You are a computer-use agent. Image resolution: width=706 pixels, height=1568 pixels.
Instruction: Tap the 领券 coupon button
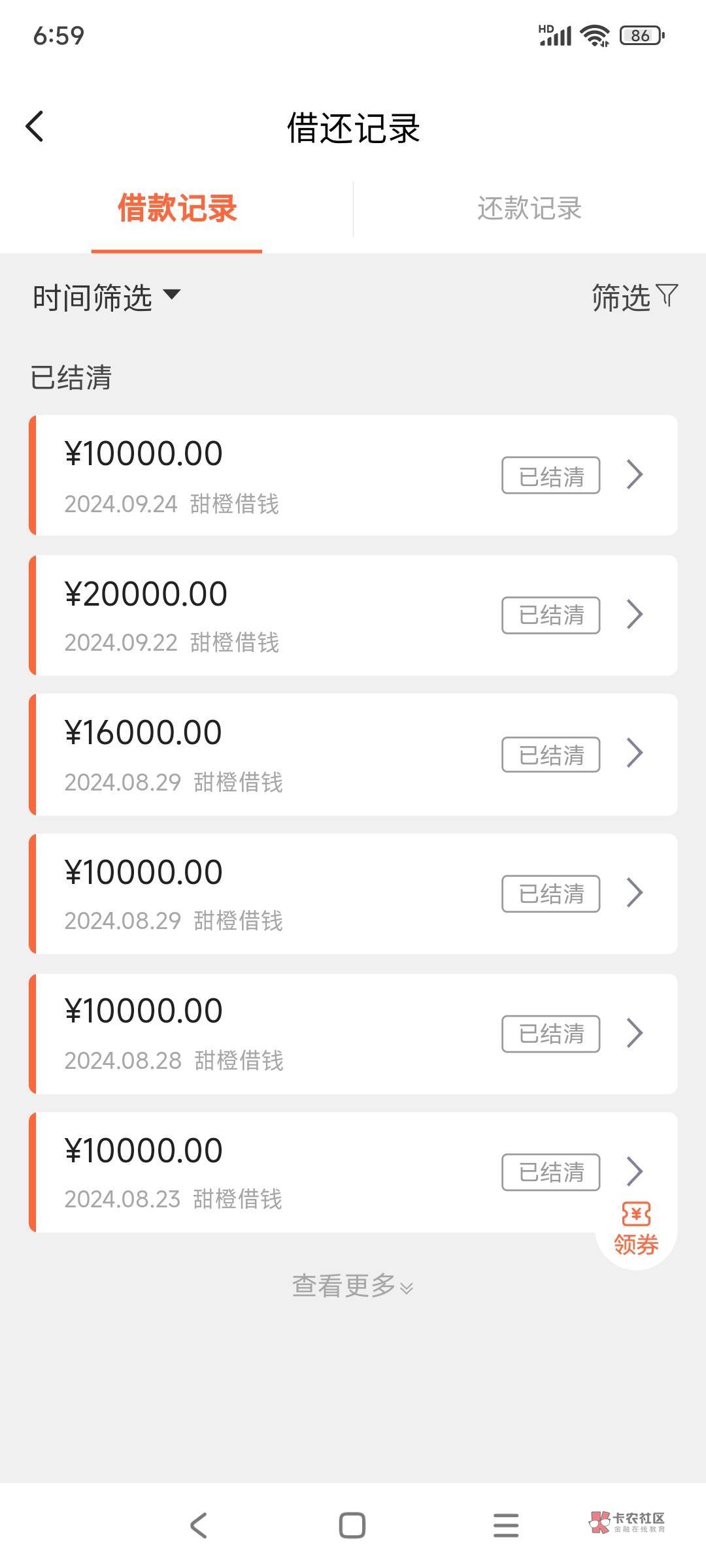click(x=636, y=1230)
